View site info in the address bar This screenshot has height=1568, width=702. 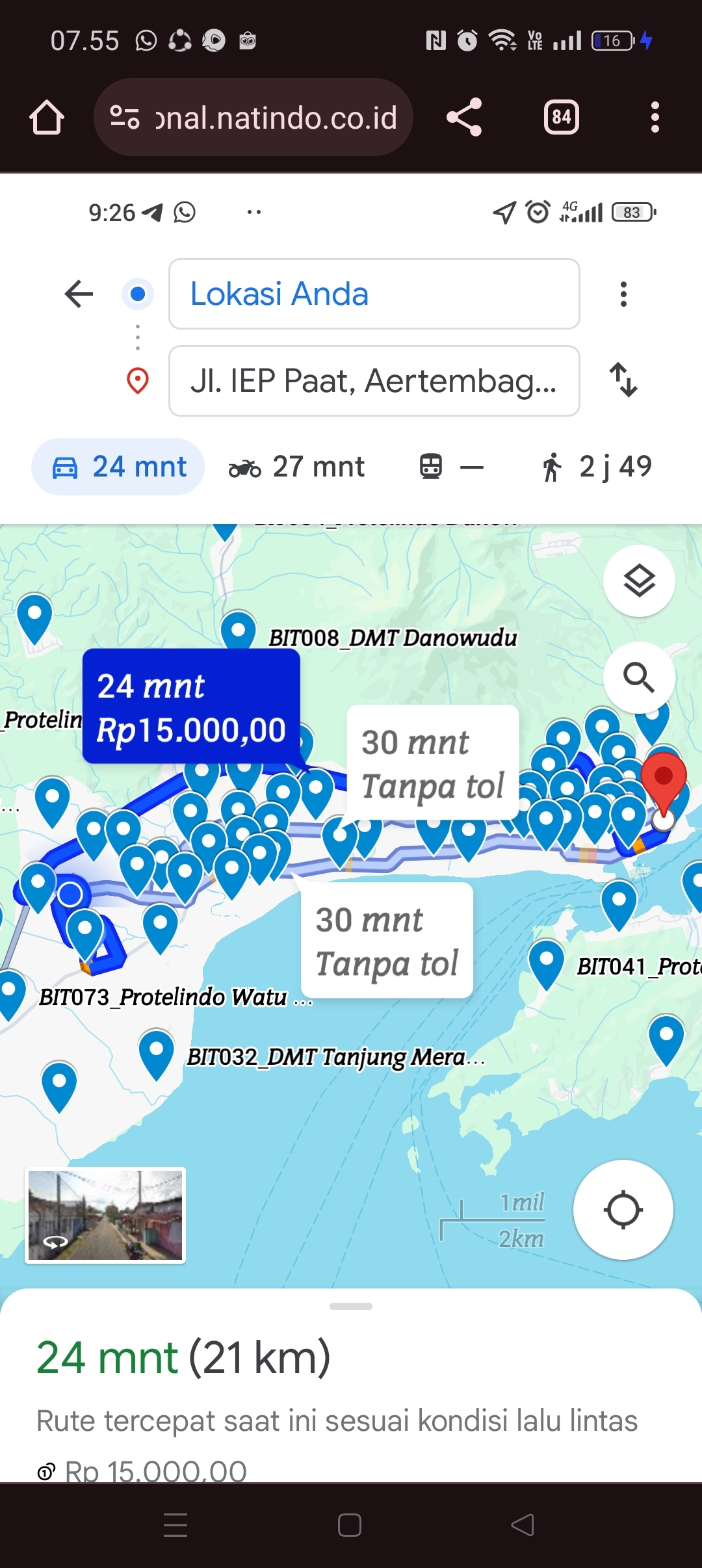pos(125,118)
